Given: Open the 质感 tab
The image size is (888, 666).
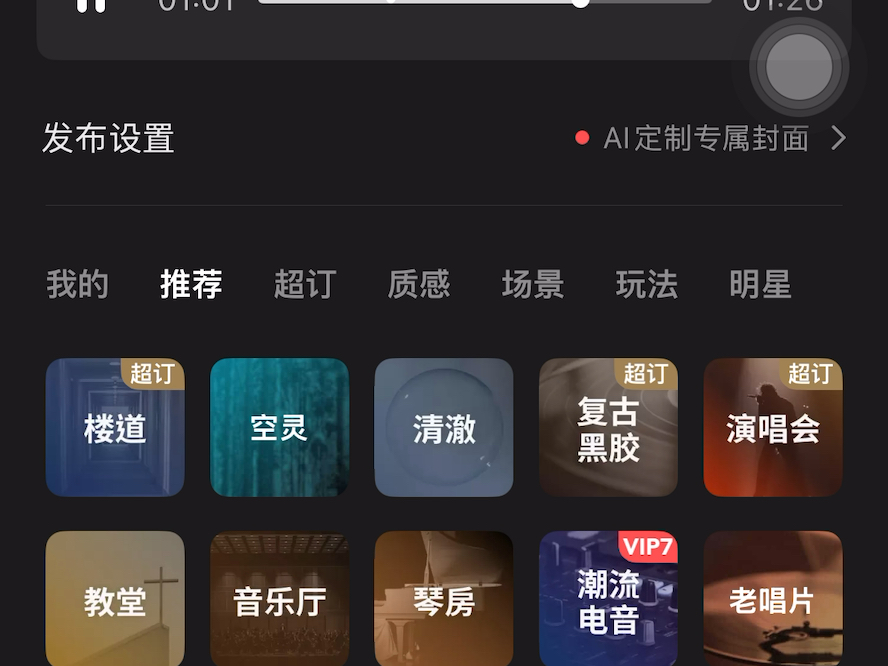Looking at the screenshot, I should [419, 285].
